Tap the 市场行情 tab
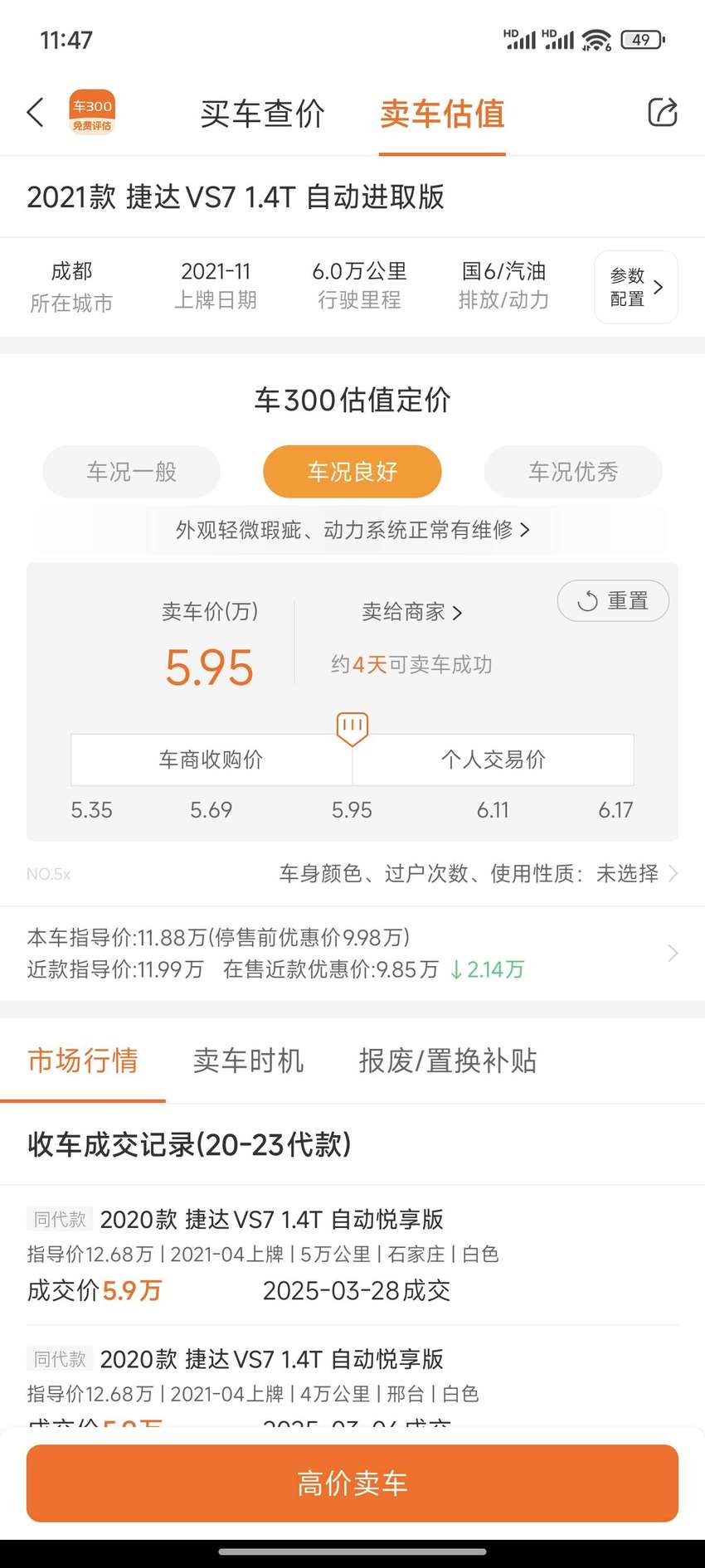Viewport: 705px width, 1568px height. tap(83, 1061)
